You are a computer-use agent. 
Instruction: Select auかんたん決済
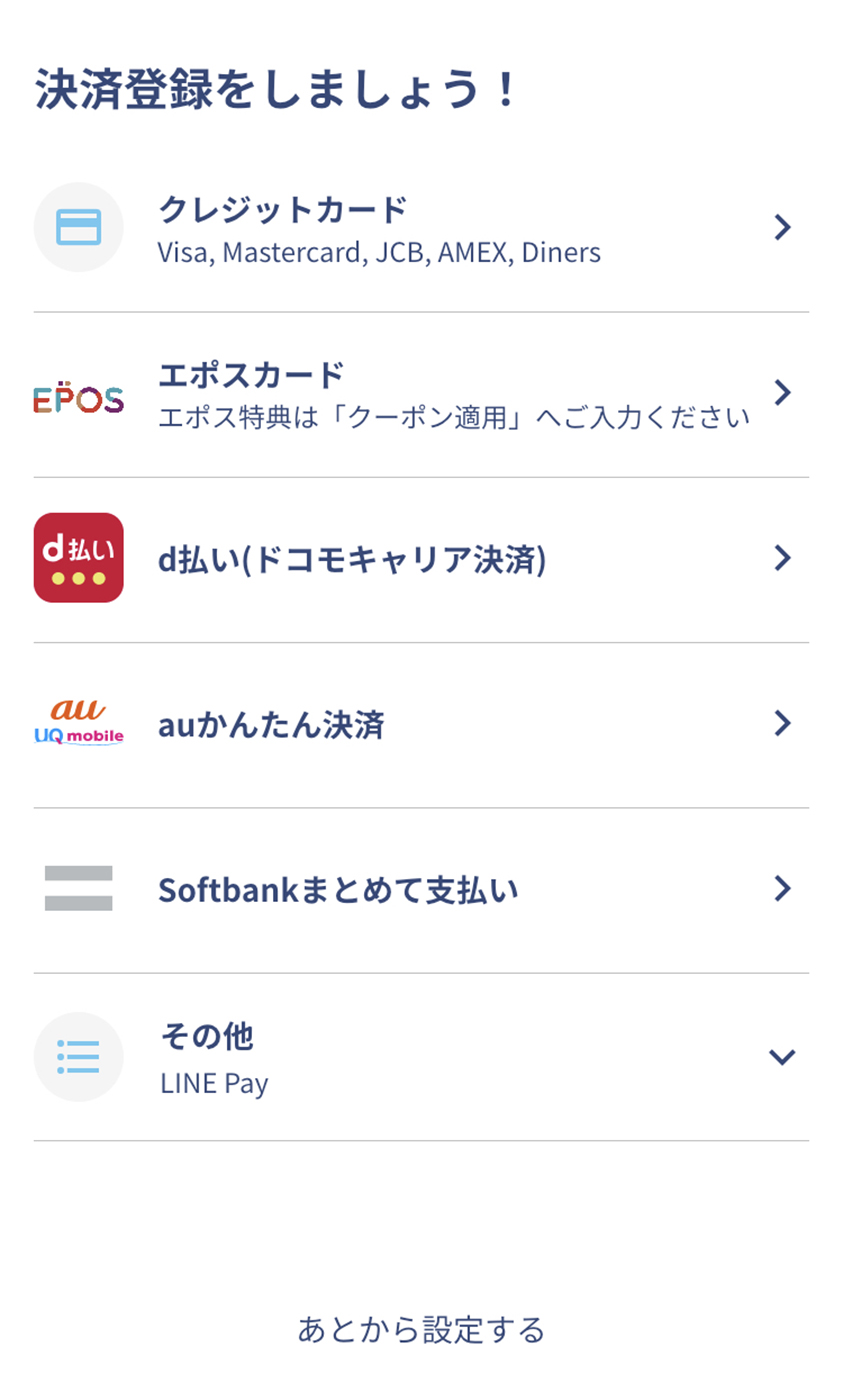(x=421, y=725)
